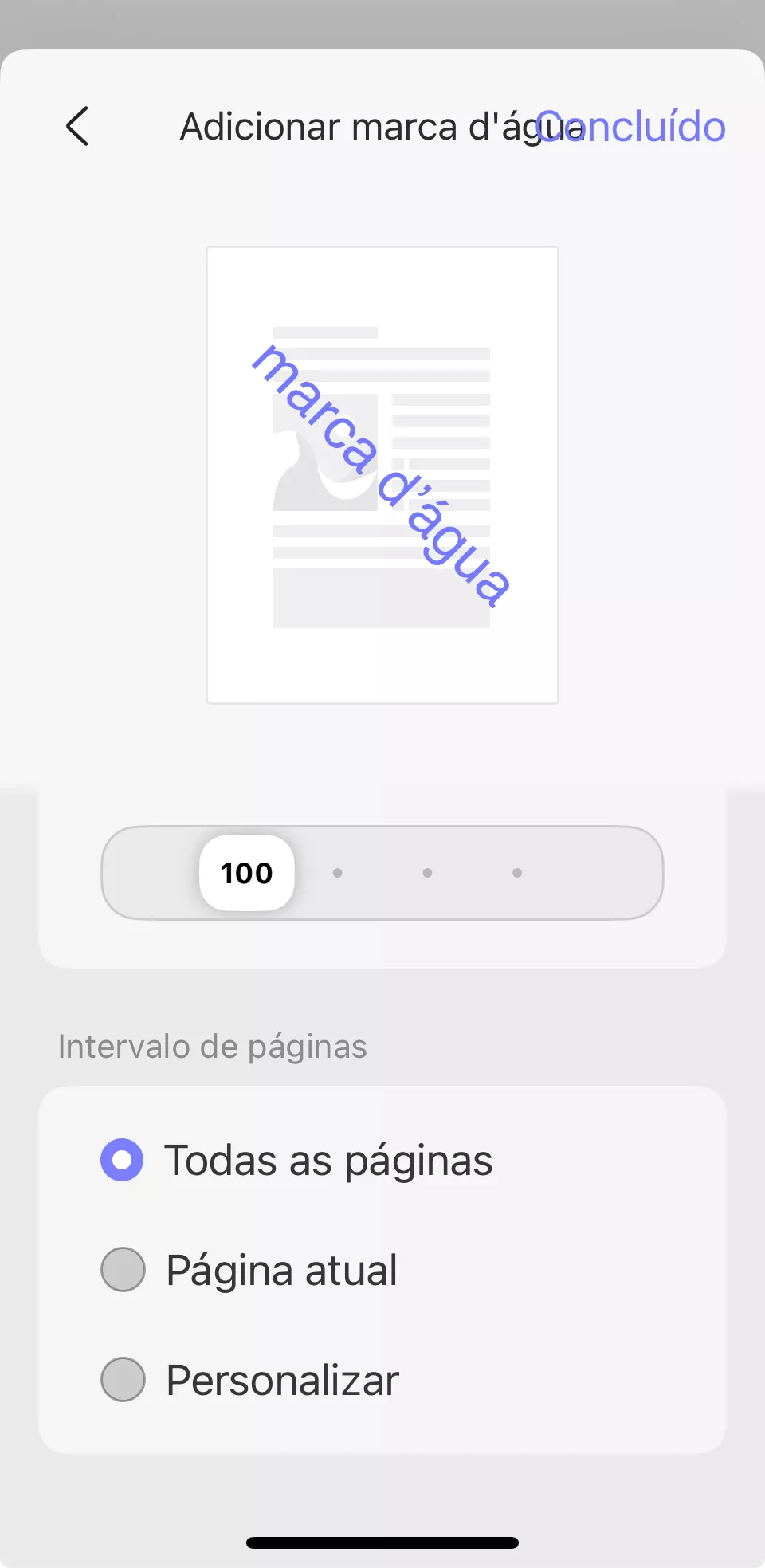
Task: Tap the Página atual radio circle
Action: pyautogui.click(x=122, y=1269)
